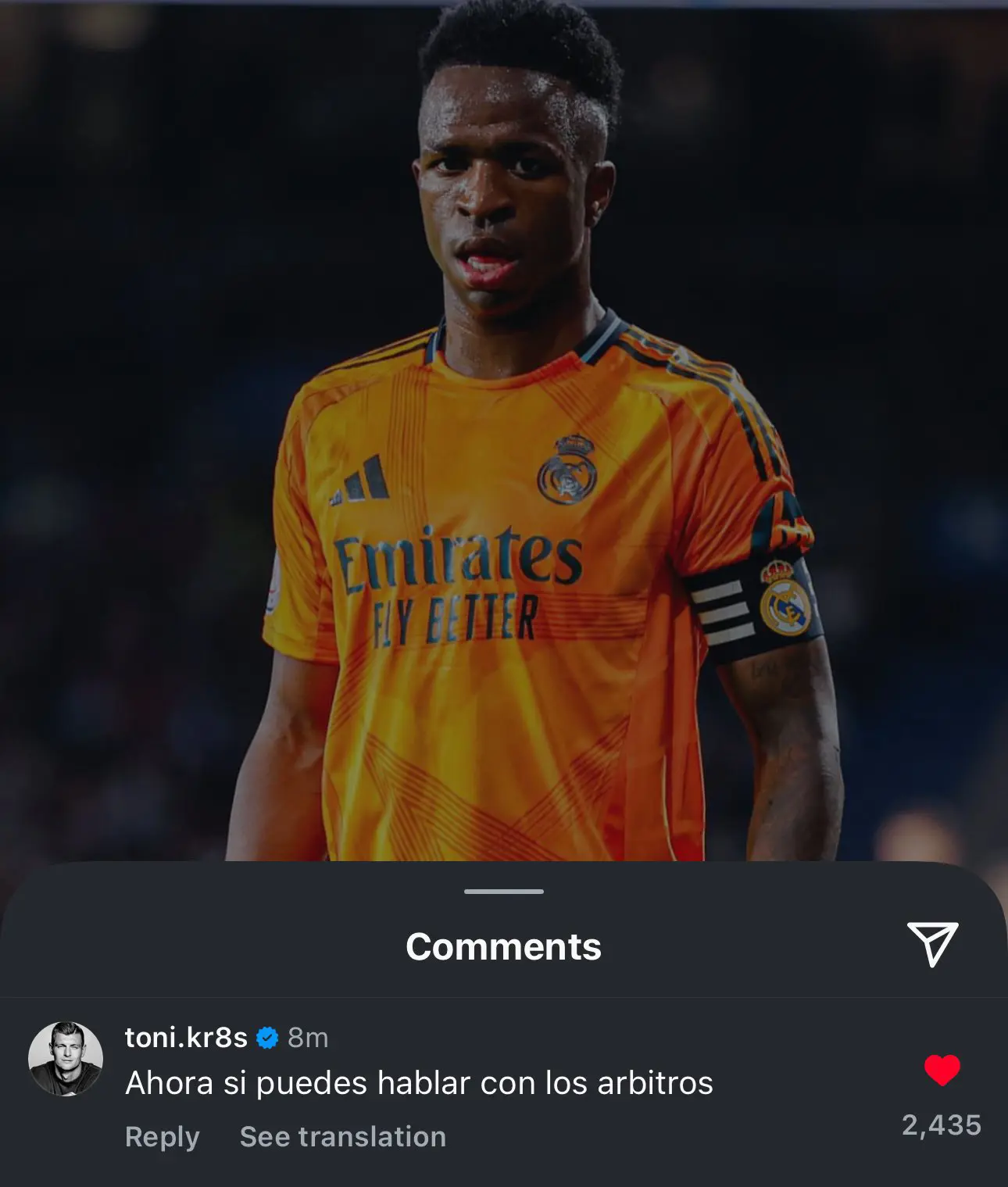Viewport: 1008px width, 1187px height.
Task: Open the toni.kr8s username
Action: pos(186,1038)
